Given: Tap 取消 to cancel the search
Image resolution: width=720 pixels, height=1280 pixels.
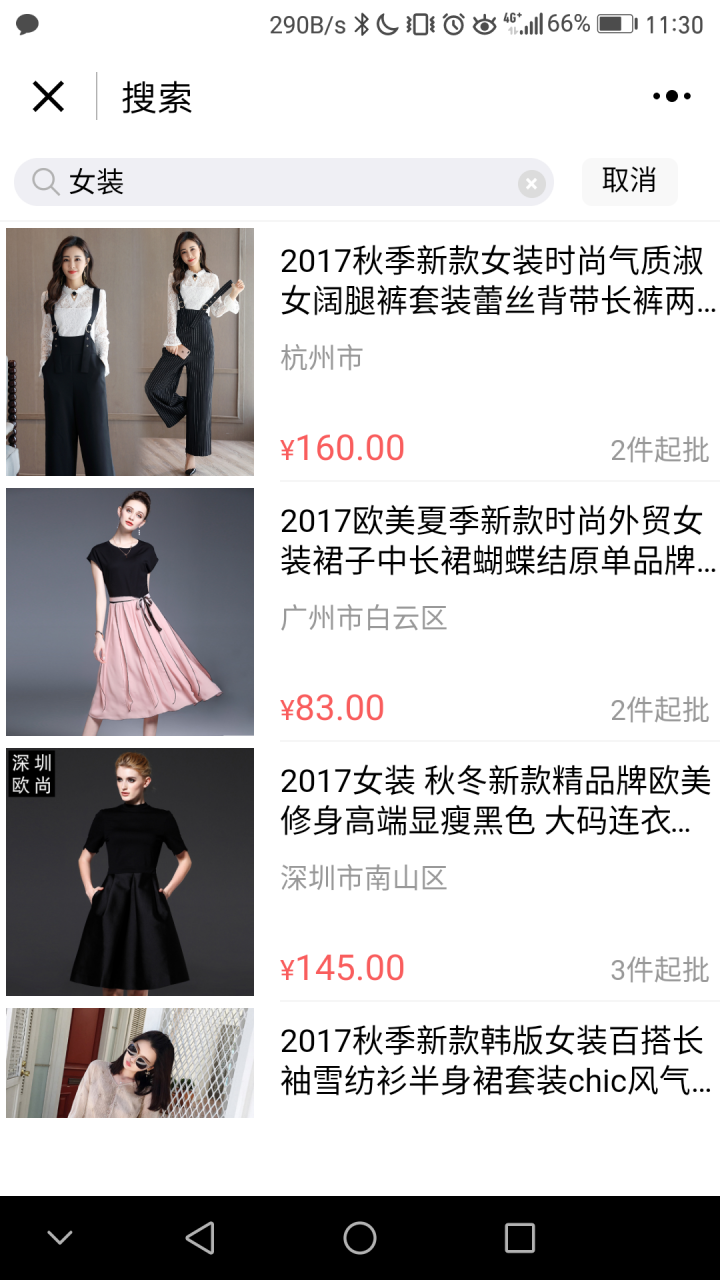Looking at the screenshot, I should pos(629,181).
